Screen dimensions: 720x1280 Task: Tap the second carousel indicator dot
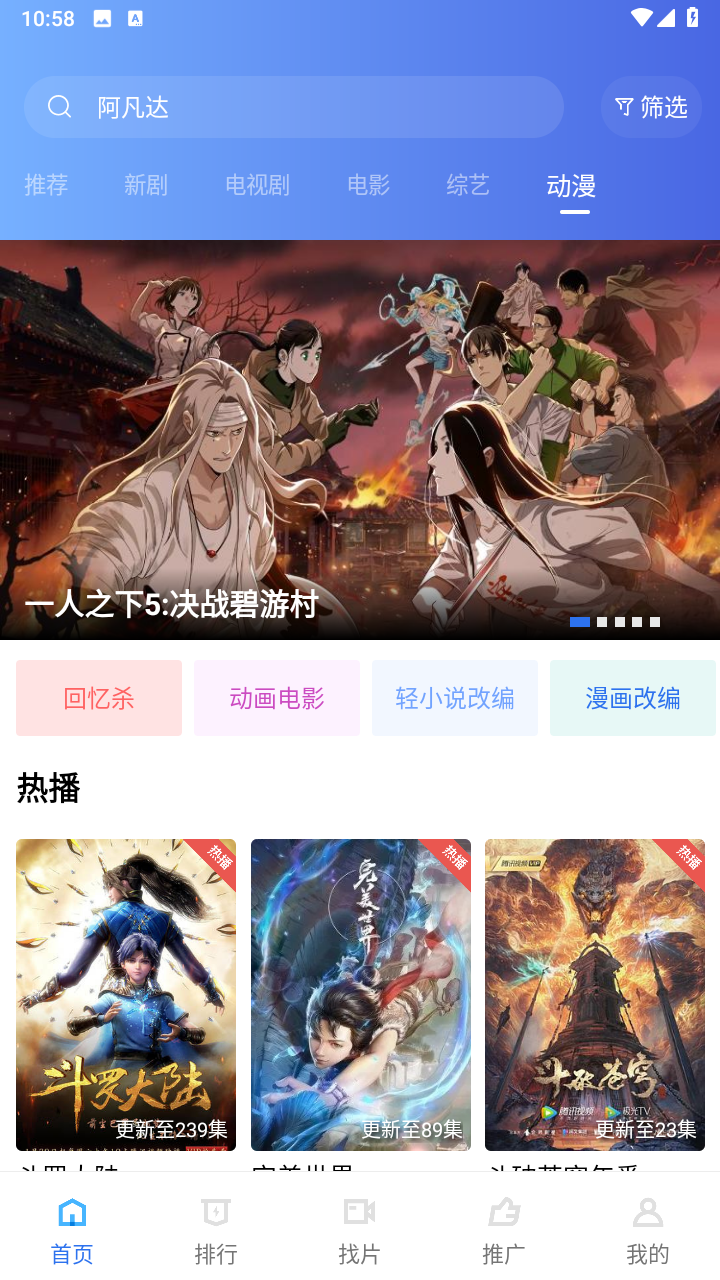[x=602, y=621]
